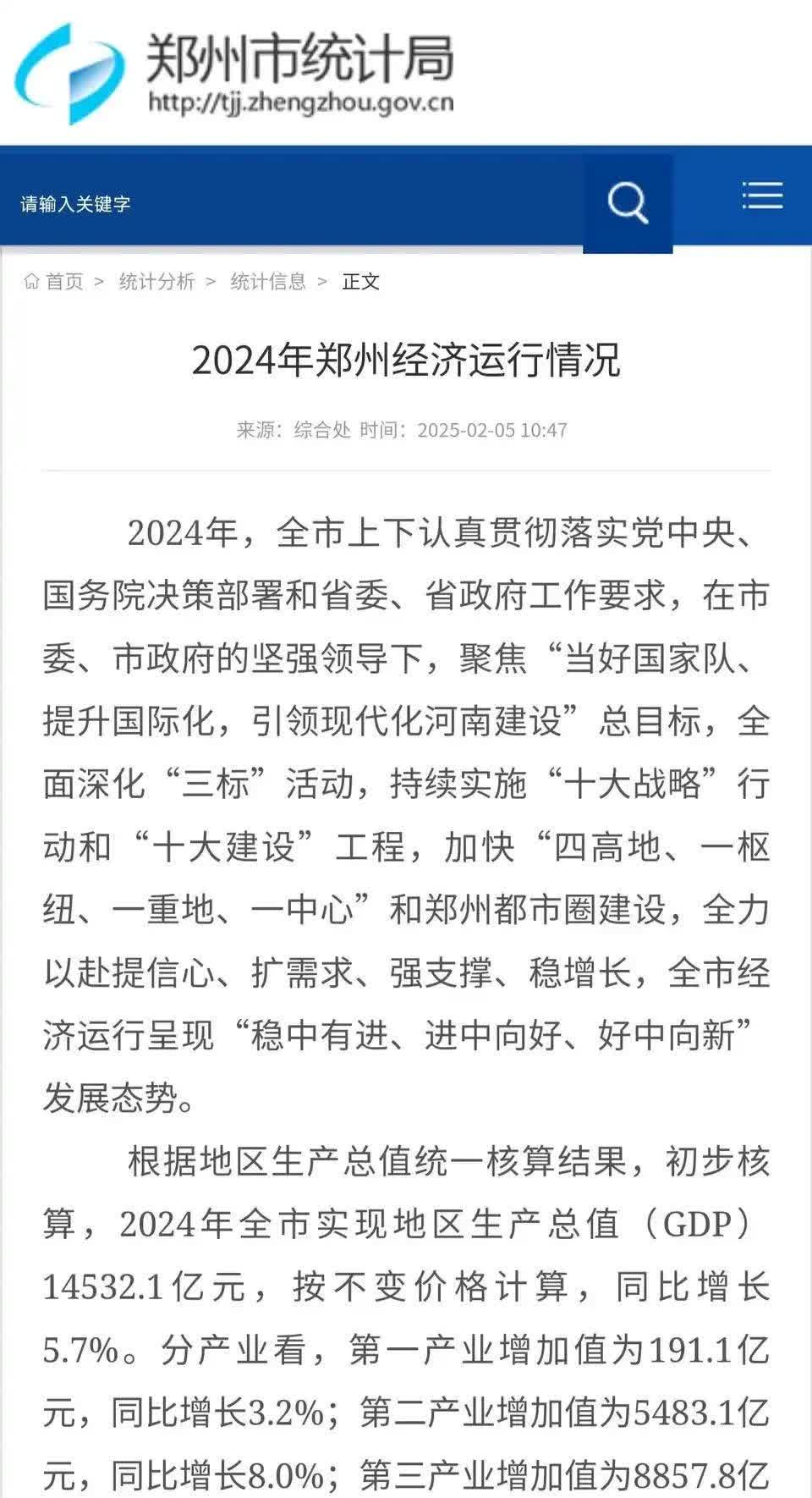Open 统计分析 breadcrumb link
Viewport: 812px width, 1498px height.
(156, 282)
